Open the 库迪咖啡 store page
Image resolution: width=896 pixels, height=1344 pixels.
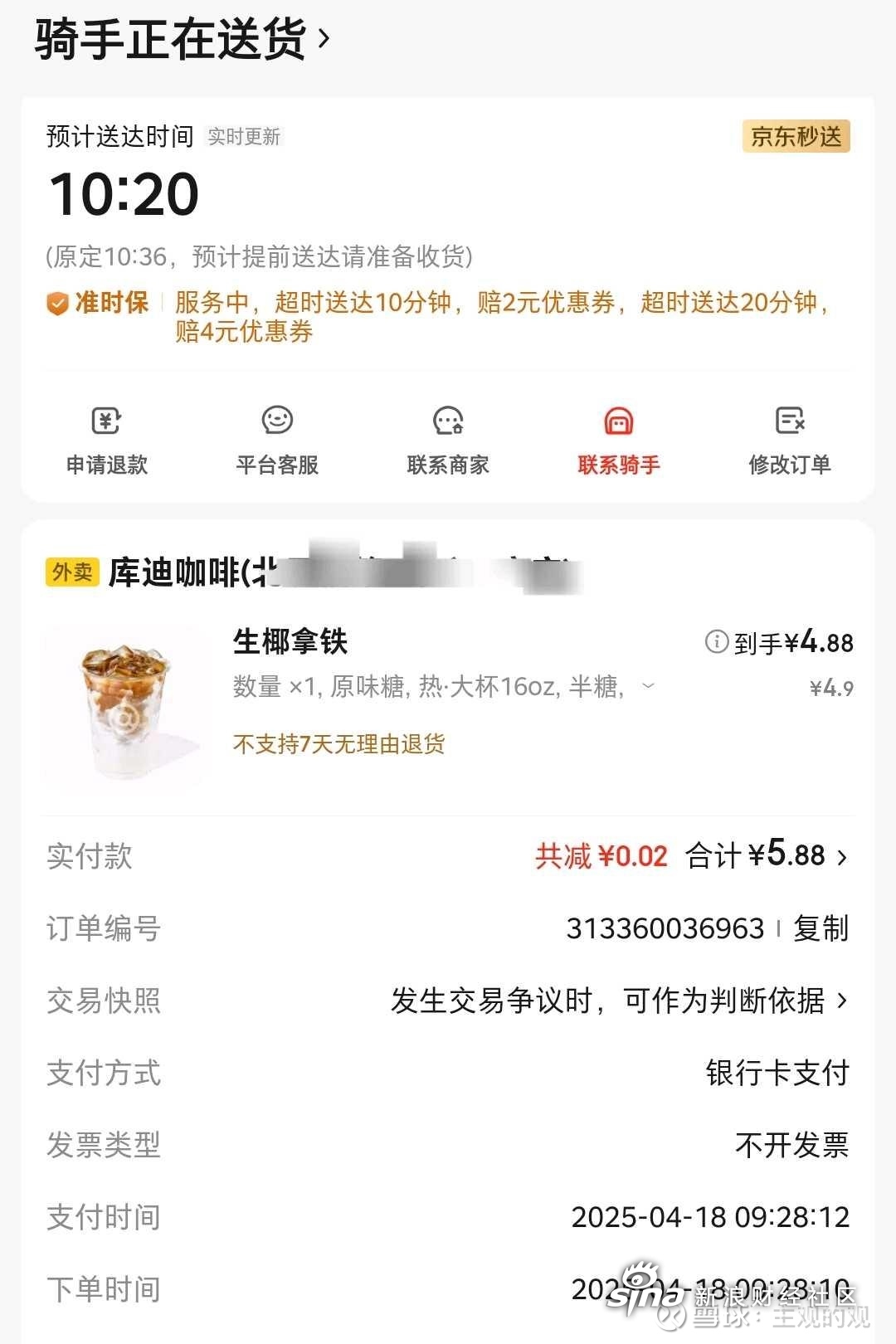[x=315, y=572]
